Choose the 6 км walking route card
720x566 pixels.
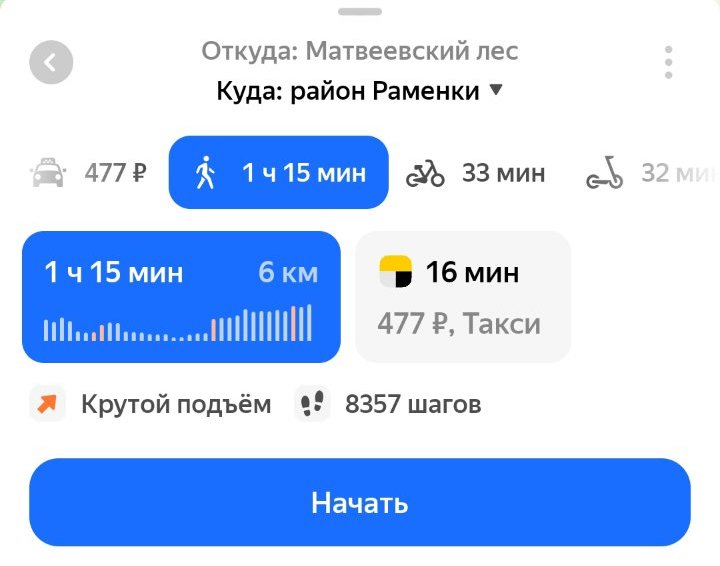pos(181,296)
